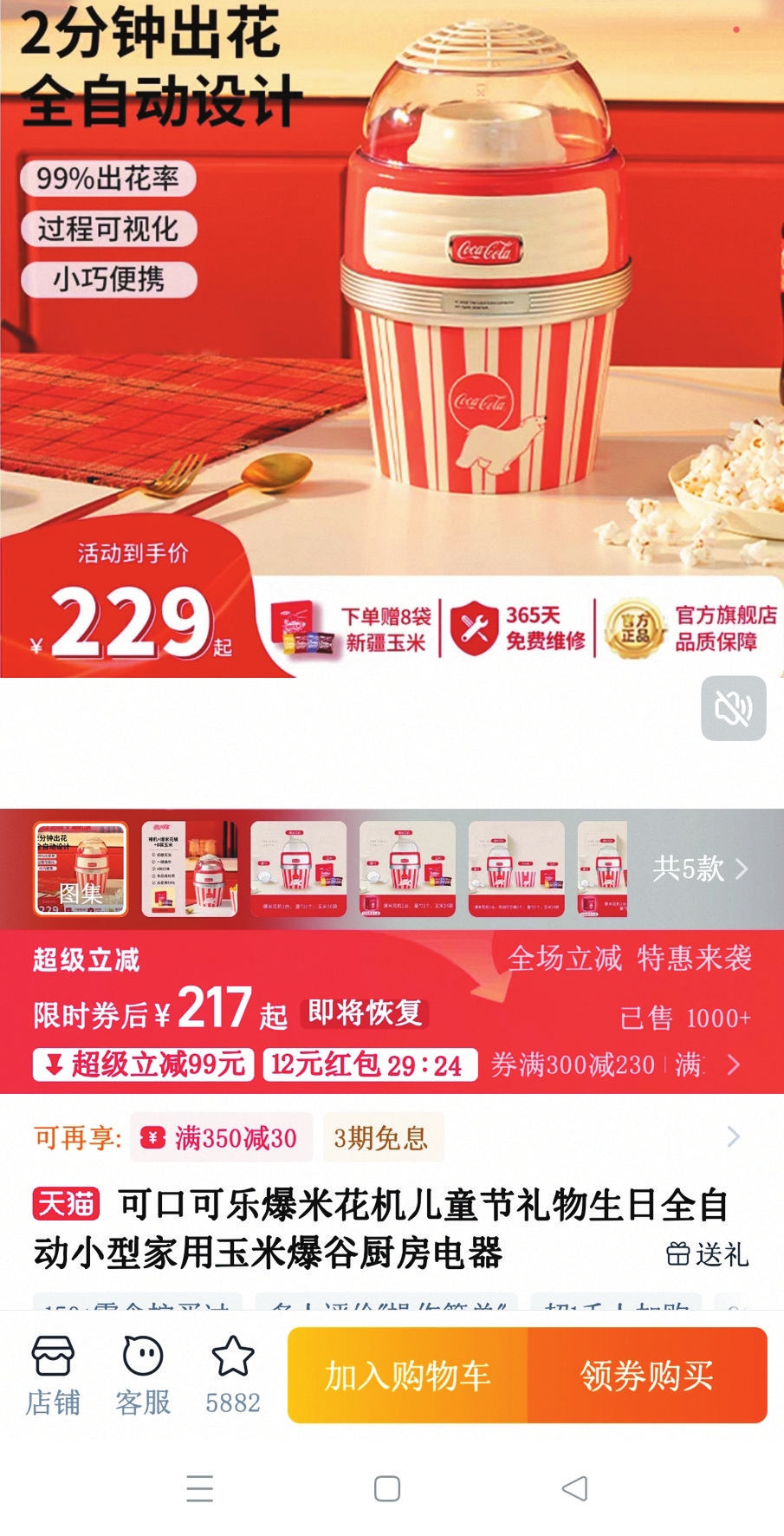Open the 图集 gallery thumbnail
This screenshot has width=784, height=1536.
tap(81, 869)
